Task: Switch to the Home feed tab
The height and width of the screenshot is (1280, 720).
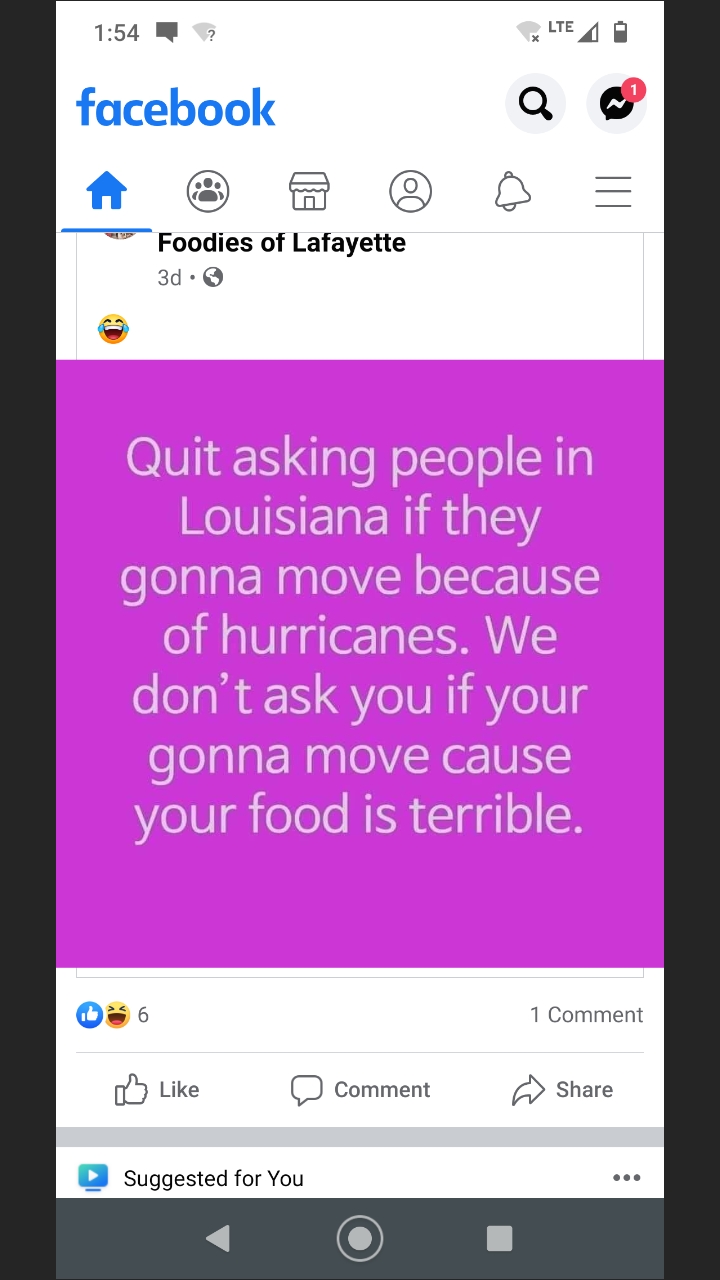Action: point(107,190)
